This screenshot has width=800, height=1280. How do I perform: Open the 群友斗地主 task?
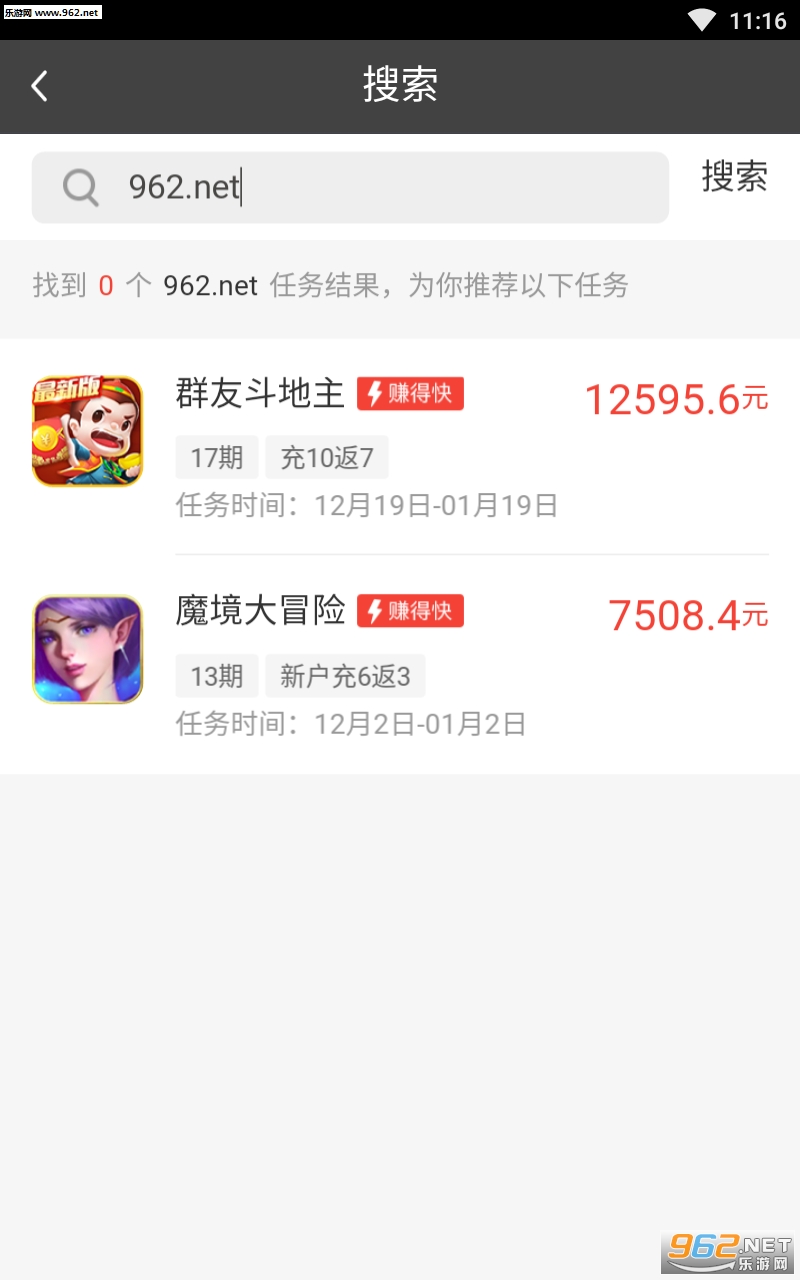pos(400,445)
